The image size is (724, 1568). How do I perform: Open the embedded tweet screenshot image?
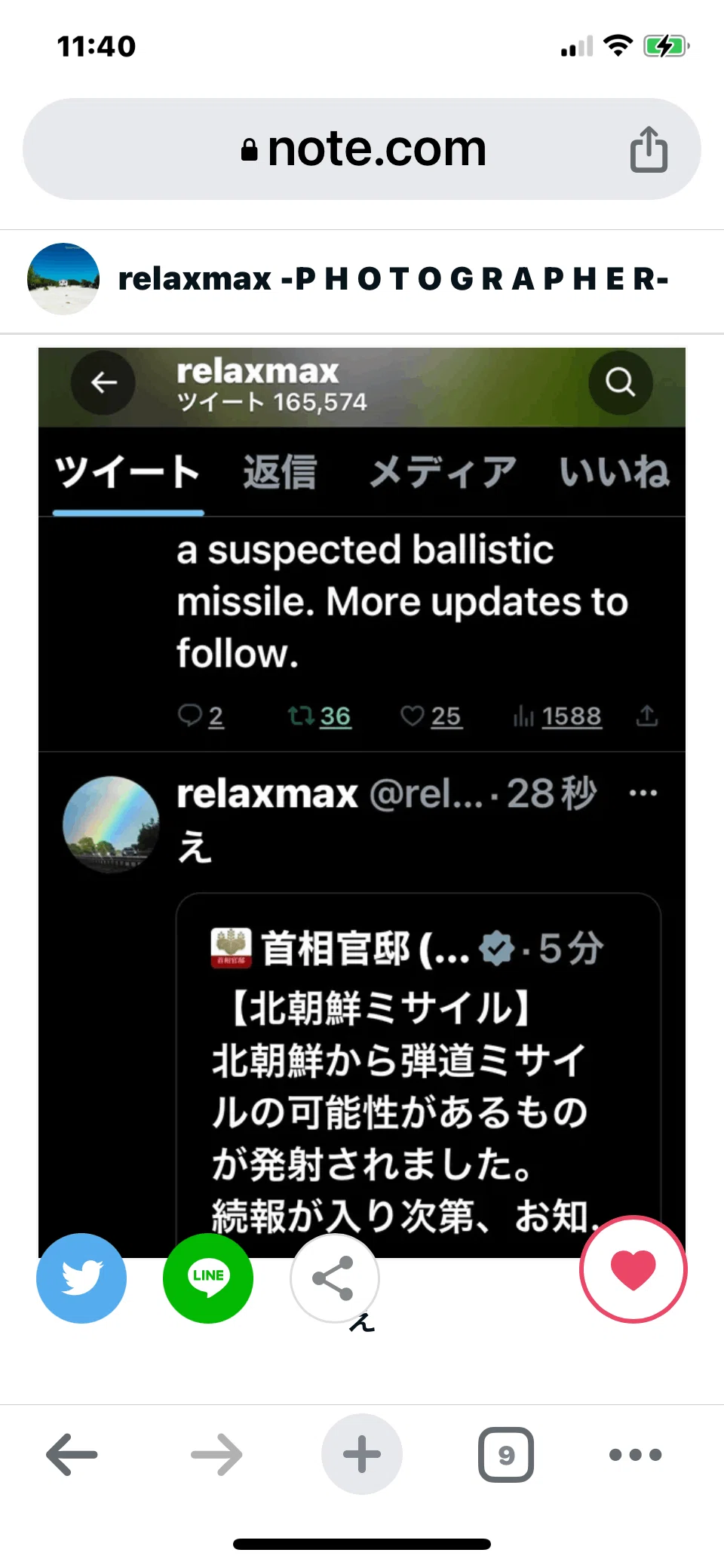point(362,802)
